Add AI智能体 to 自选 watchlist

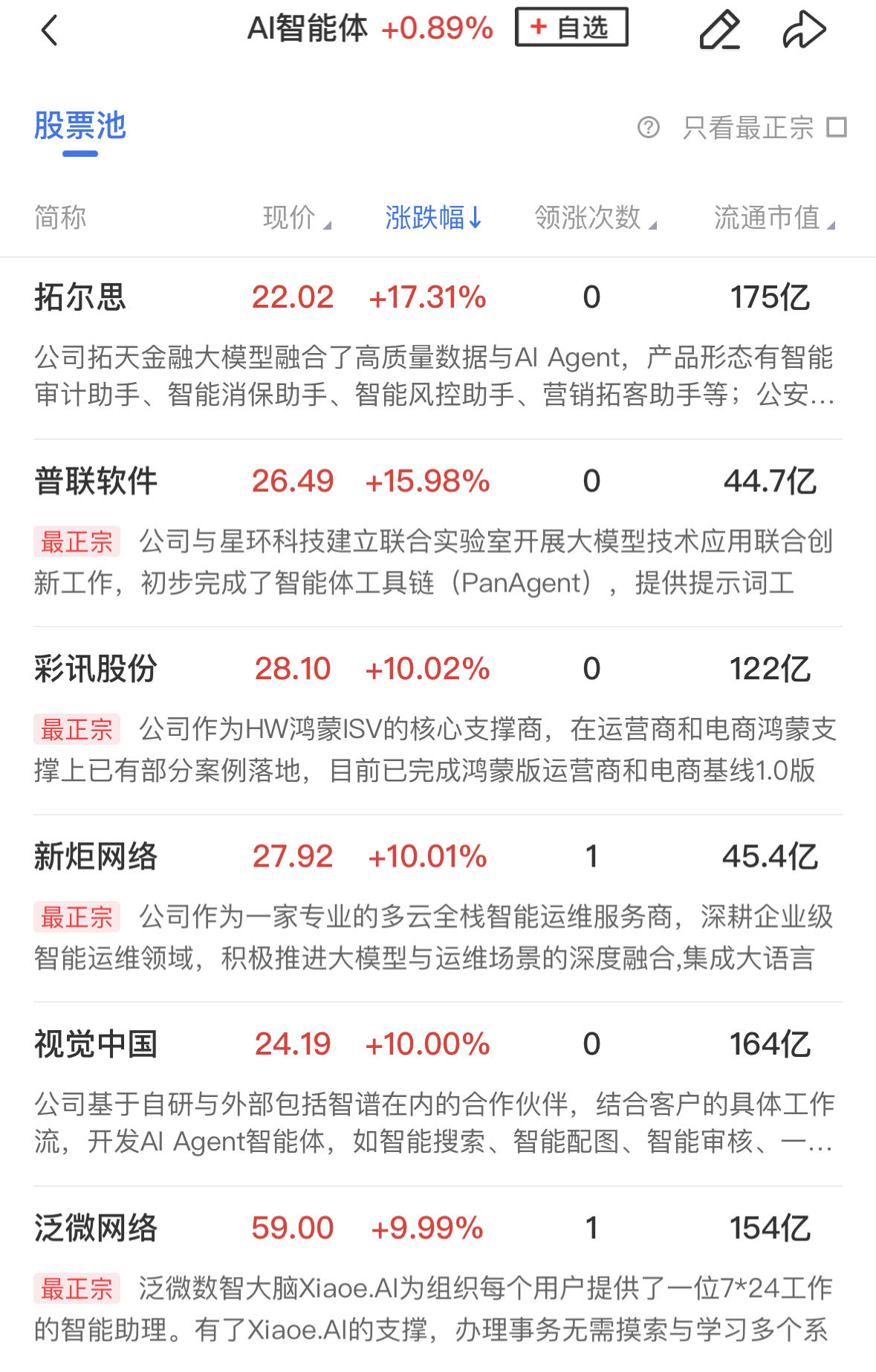tap(571, 27)
